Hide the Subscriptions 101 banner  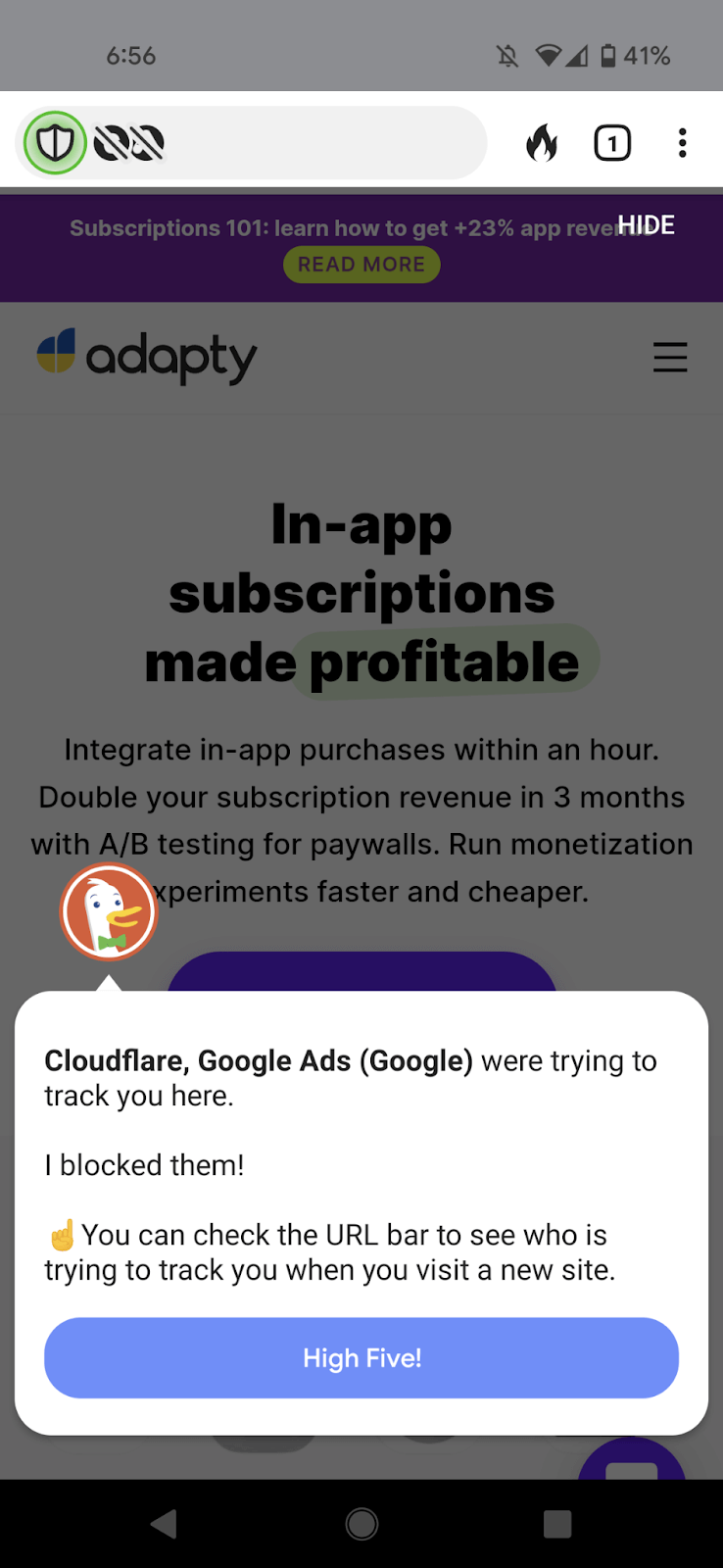pos(647,225)
